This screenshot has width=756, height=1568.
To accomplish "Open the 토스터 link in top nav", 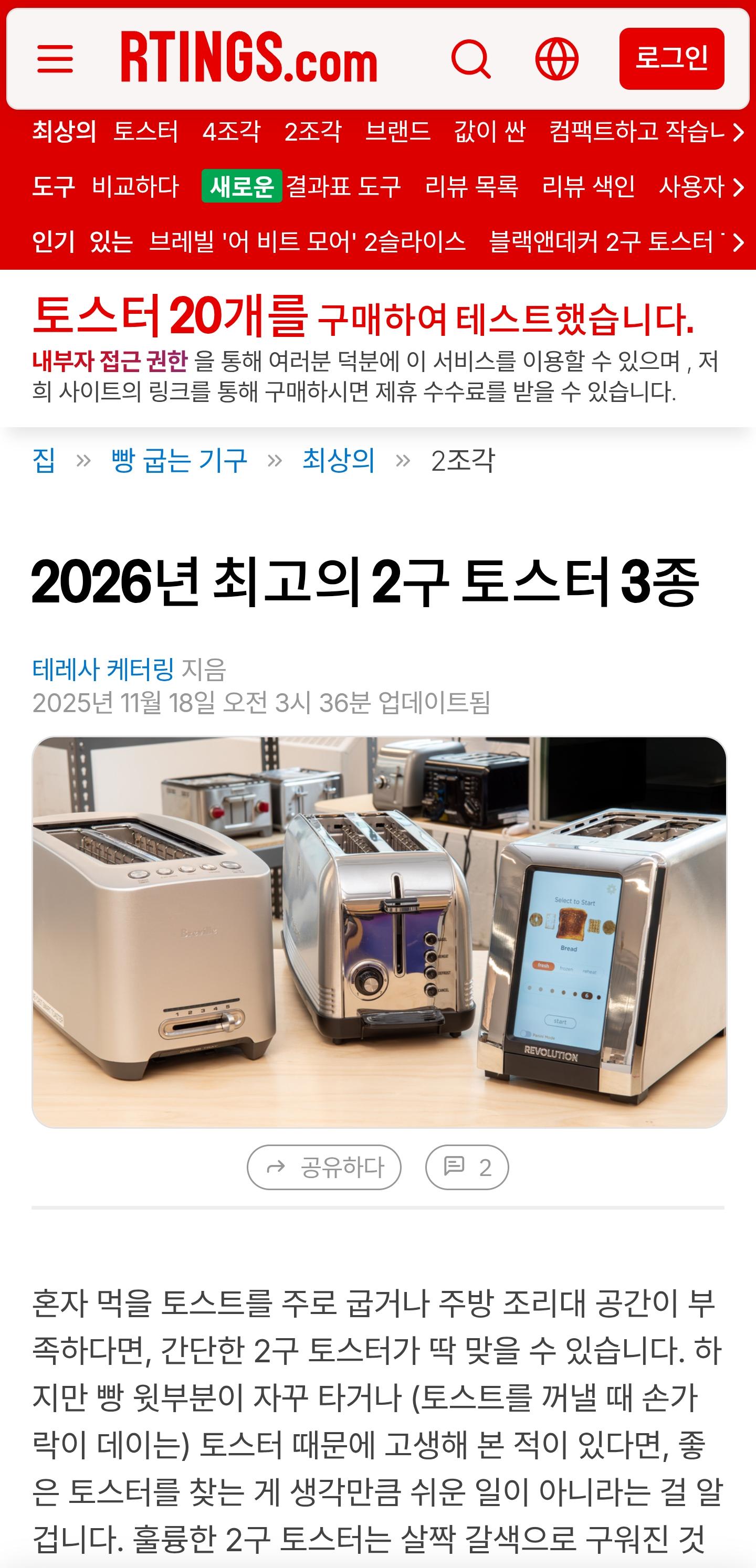I will click(145, 132).
